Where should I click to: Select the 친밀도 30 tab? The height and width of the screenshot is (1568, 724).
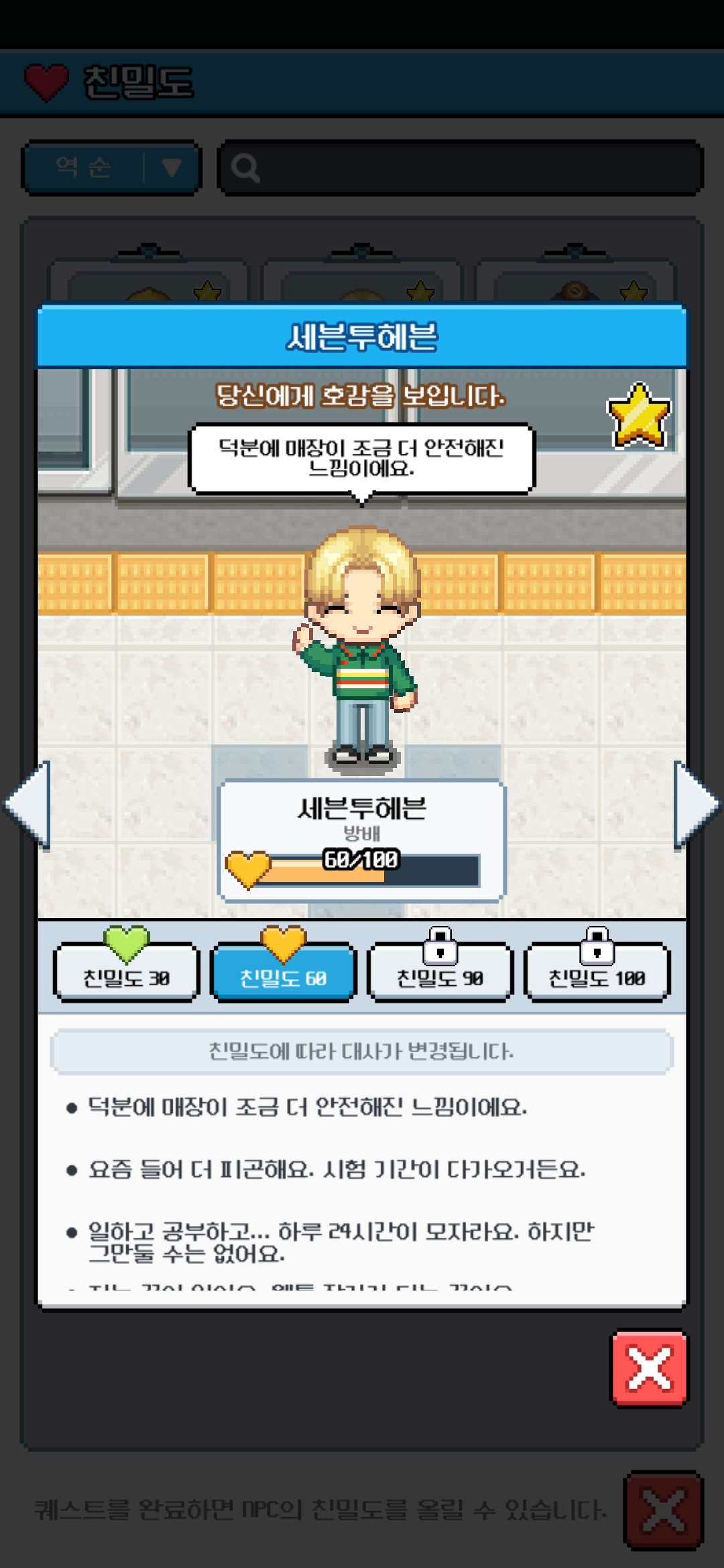point(126,973)
